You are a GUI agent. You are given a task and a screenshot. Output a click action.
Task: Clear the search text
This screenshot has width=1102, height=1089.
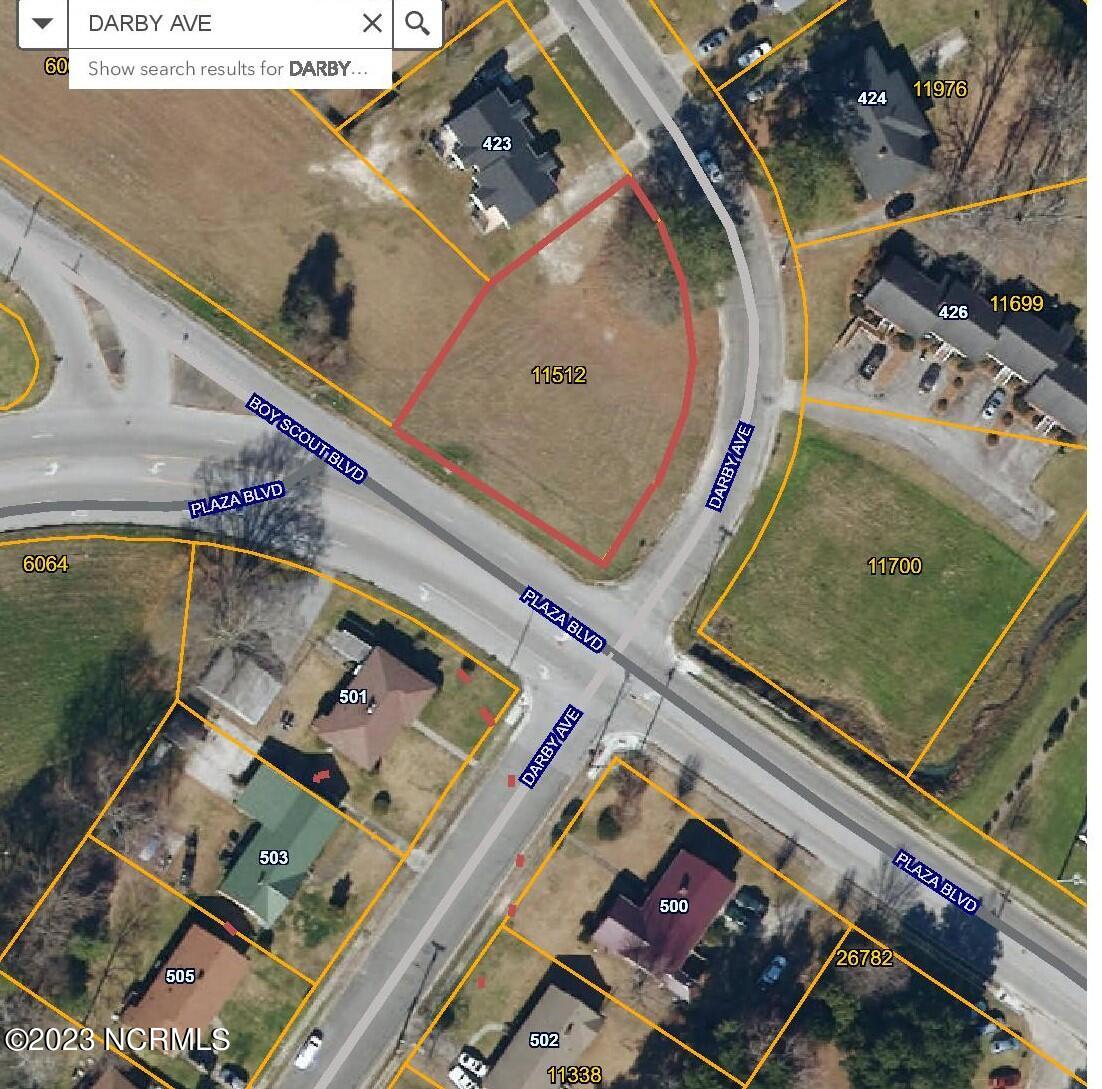pyautogui.click(x=372, y=23)
